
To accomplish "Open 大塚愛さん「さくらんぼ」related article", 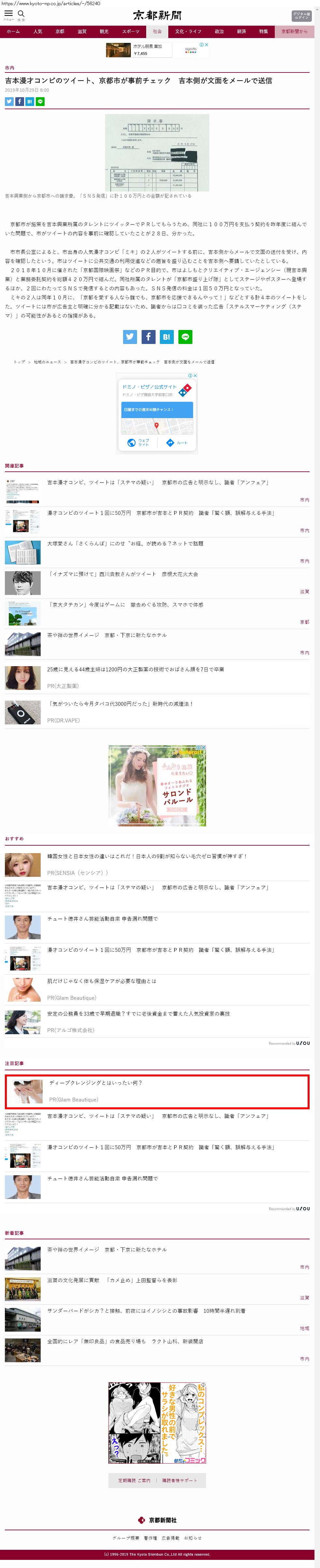I will click(x=125, y=544).
